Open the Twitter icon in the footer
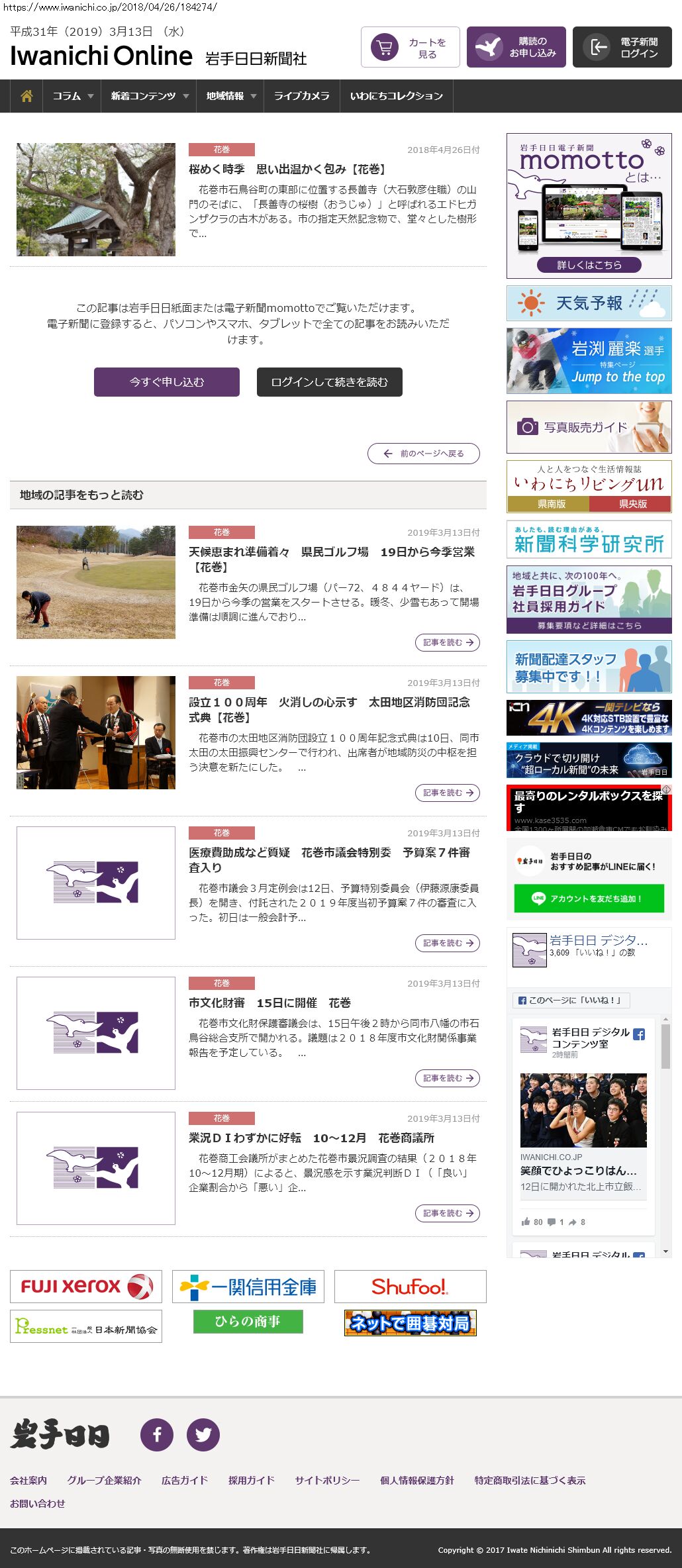The height and width of the screenshot is (1568, 682). (203, 1435)
